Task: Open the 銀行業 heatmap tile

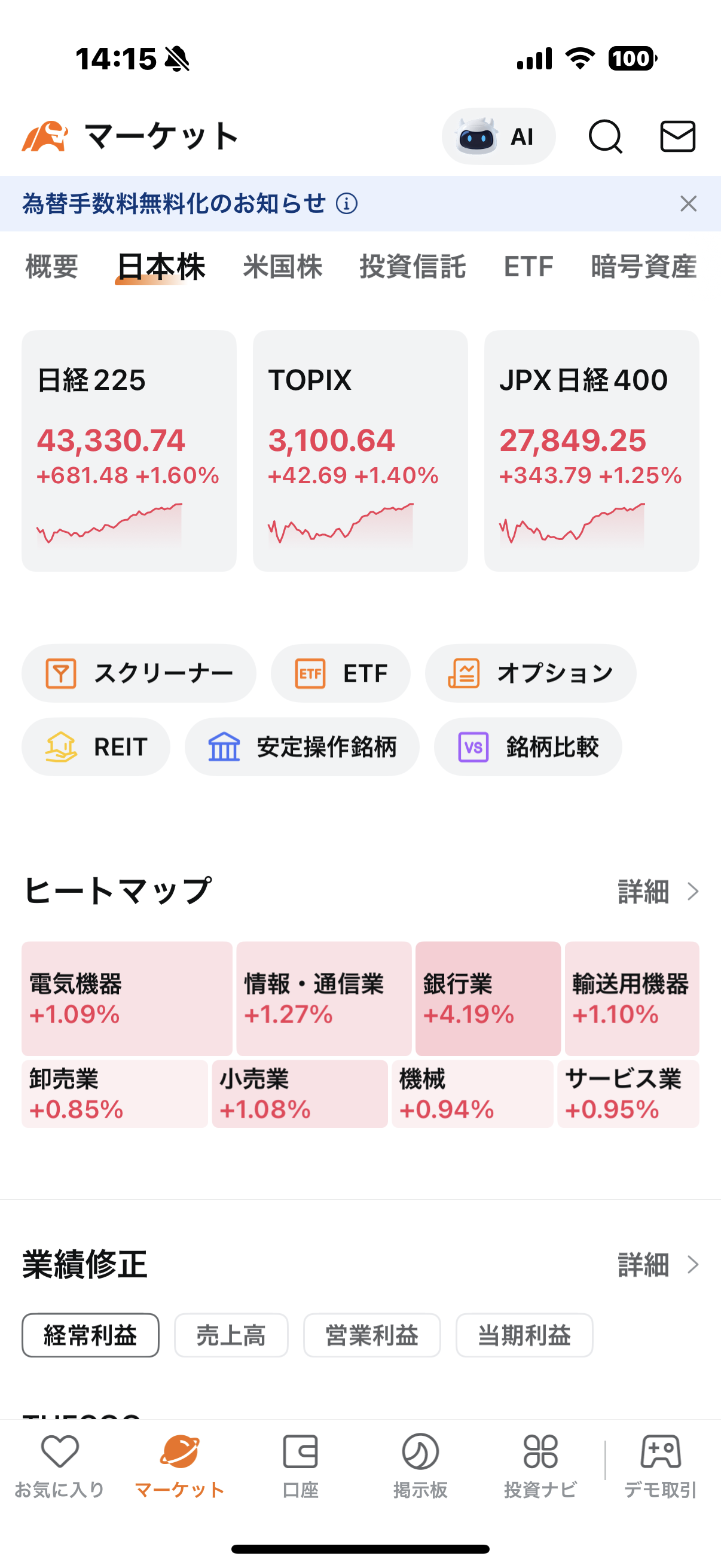Action: (x=488, y=998)
